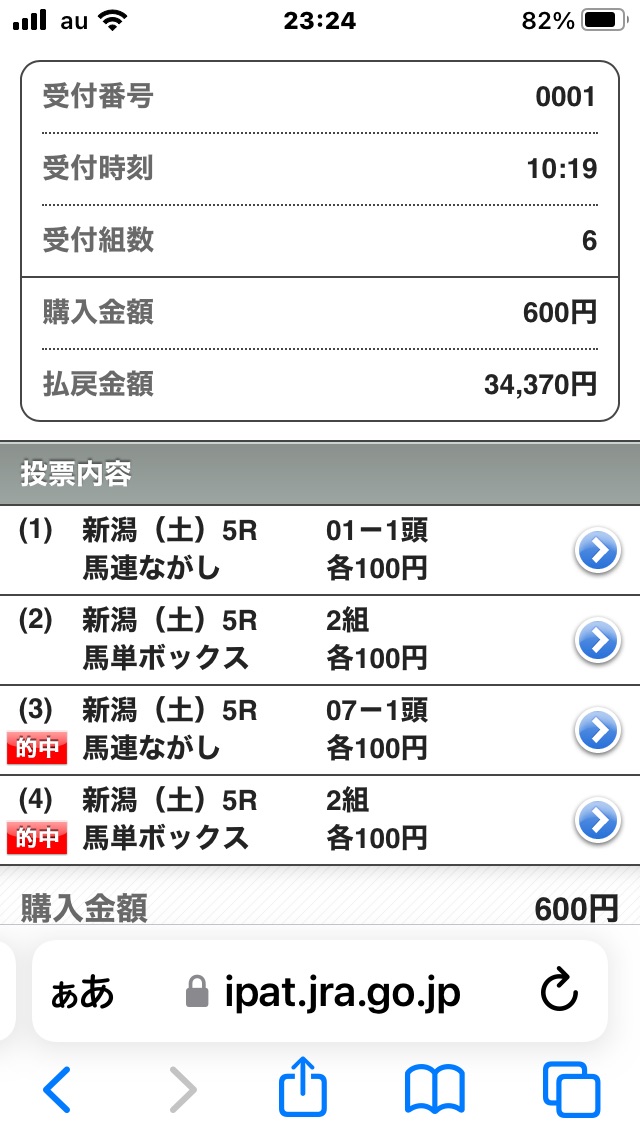Reload the page
This screenshot has height=1136, width=640.
point(559,993)
